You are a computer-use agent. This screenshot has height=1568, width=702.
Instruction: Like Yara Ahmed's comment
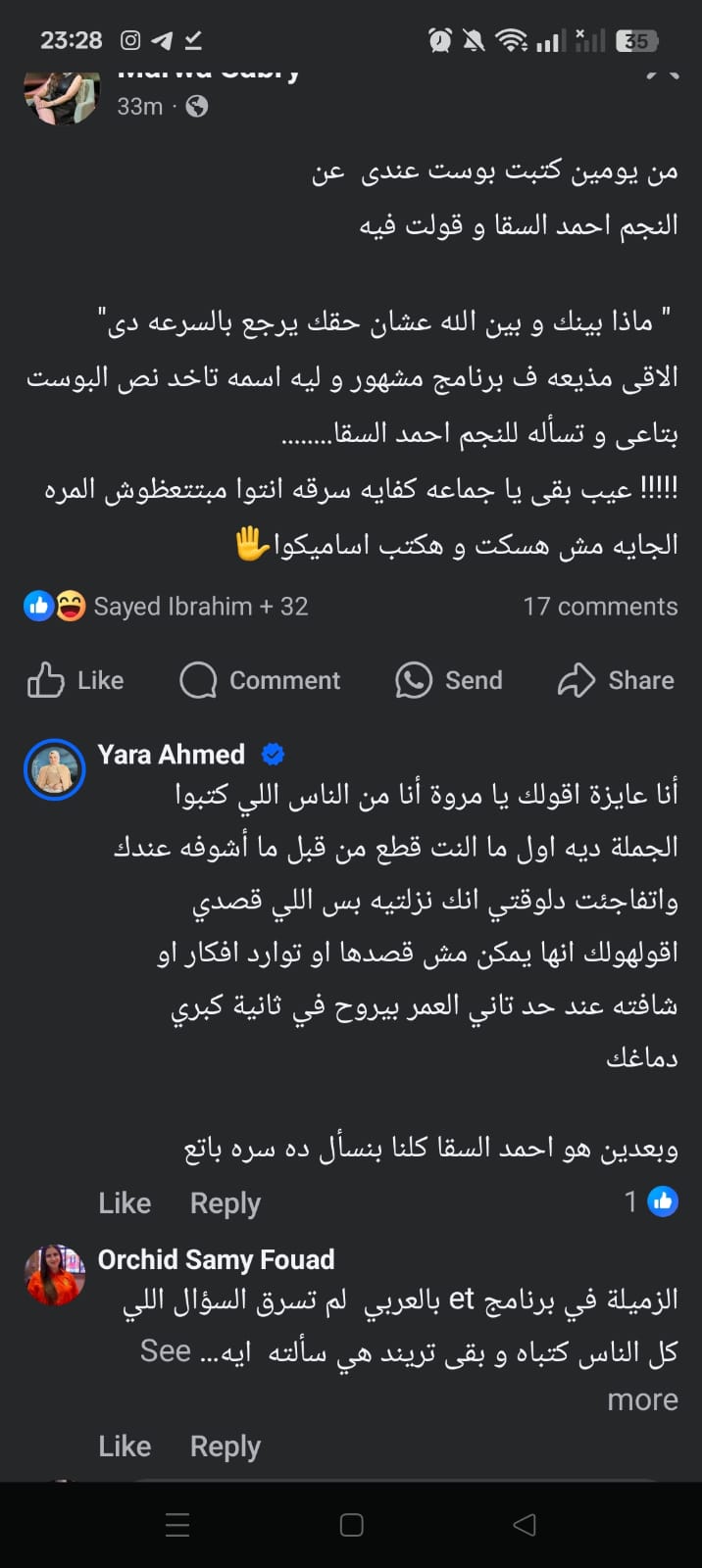pos(125,1203)
